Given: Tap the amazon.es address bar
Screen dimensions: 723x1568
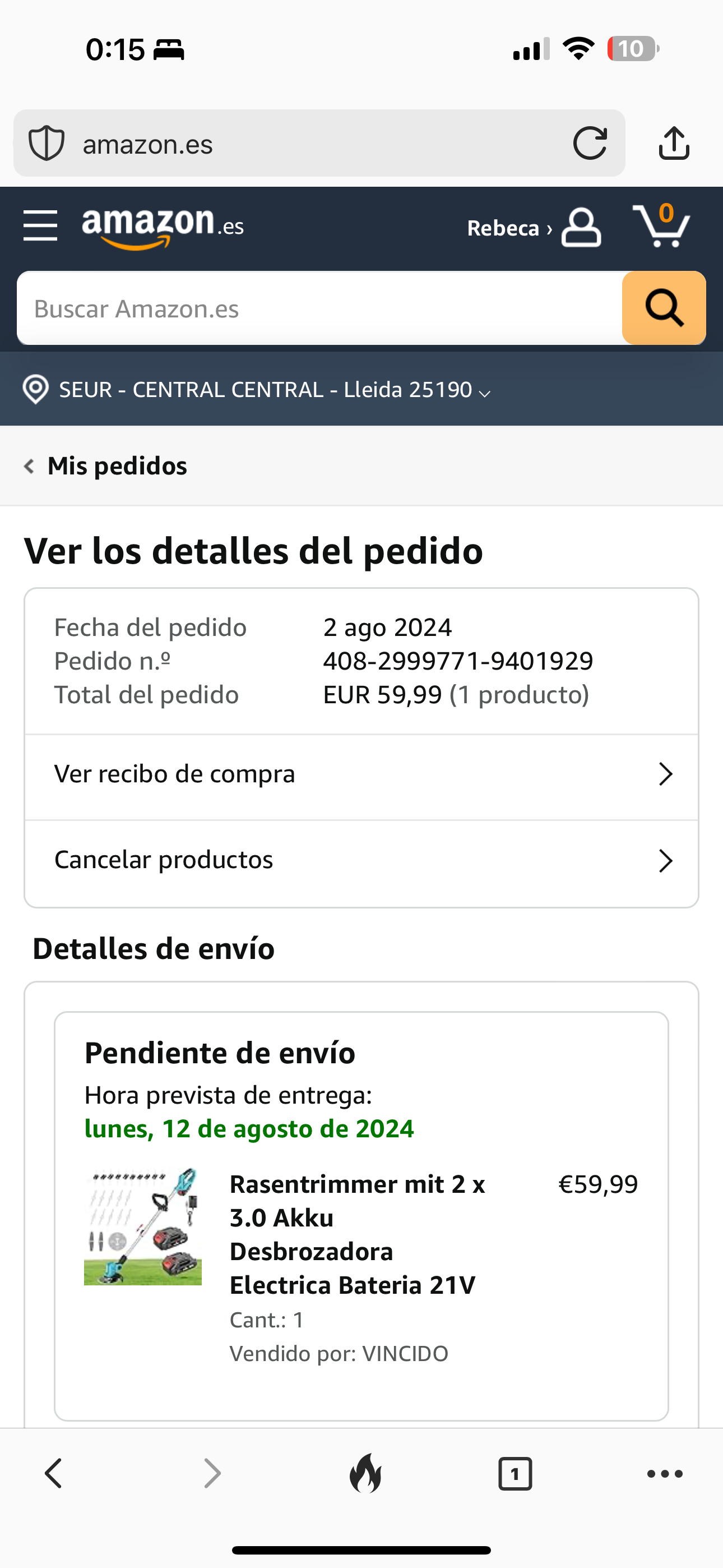Looking at the screenshot, I should tap(304, 144).
